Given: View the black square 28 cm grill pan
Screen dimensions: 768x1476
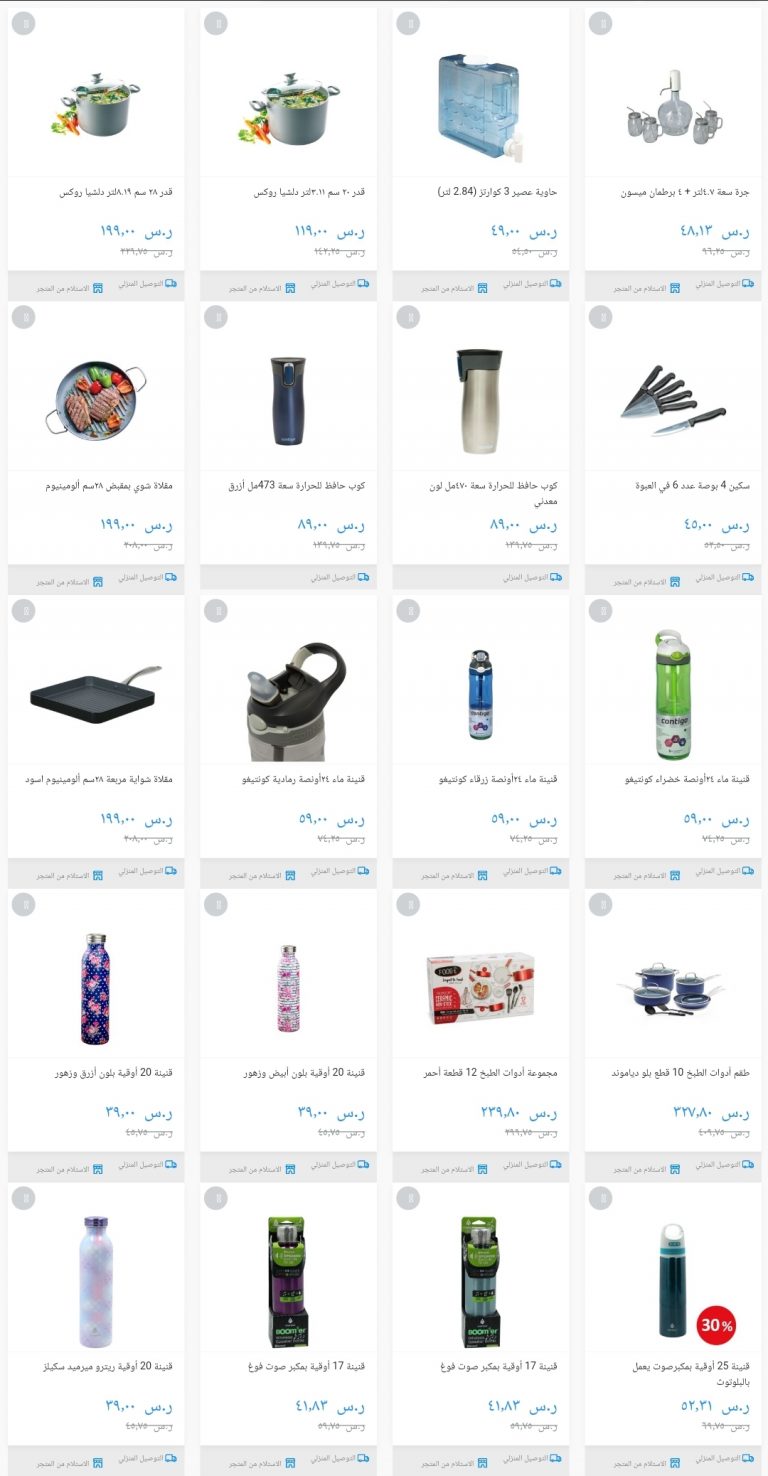Looking at the screenshot, I should click(x=96, y=740).
